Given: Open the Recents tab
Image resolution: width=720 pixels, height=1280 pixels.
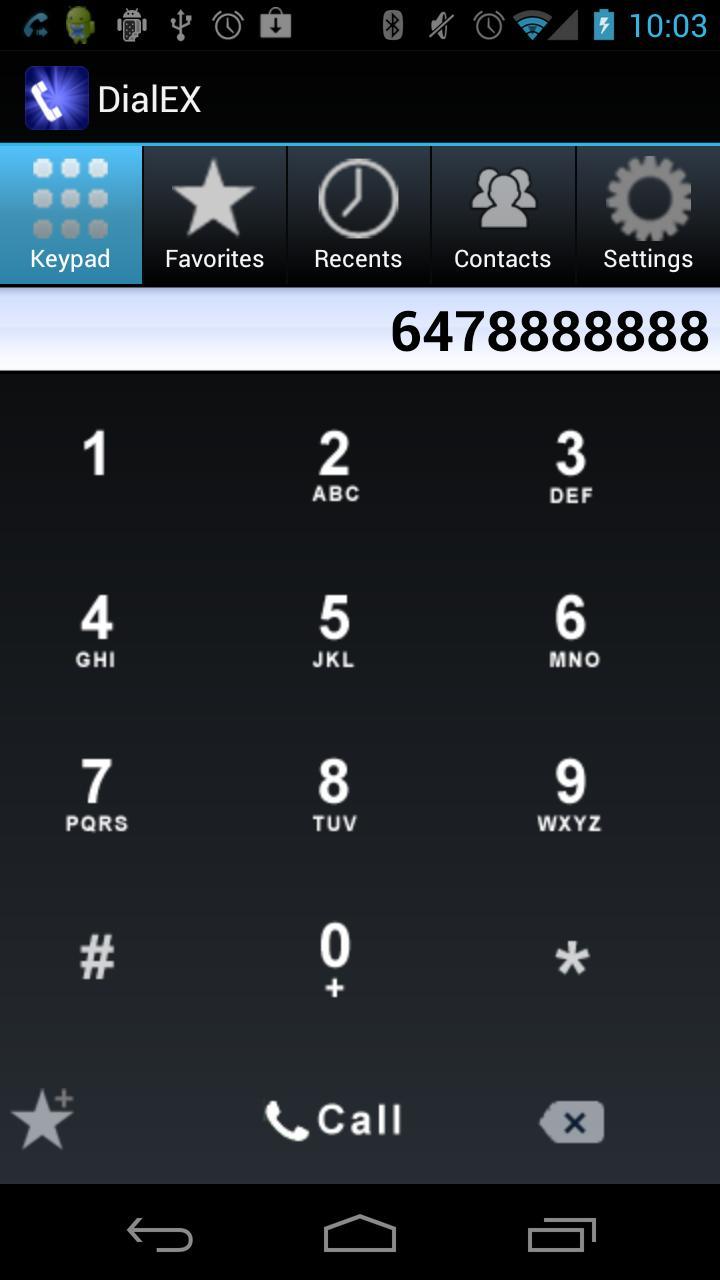Looking at the screenshot, I should click(x=358, y=216).
